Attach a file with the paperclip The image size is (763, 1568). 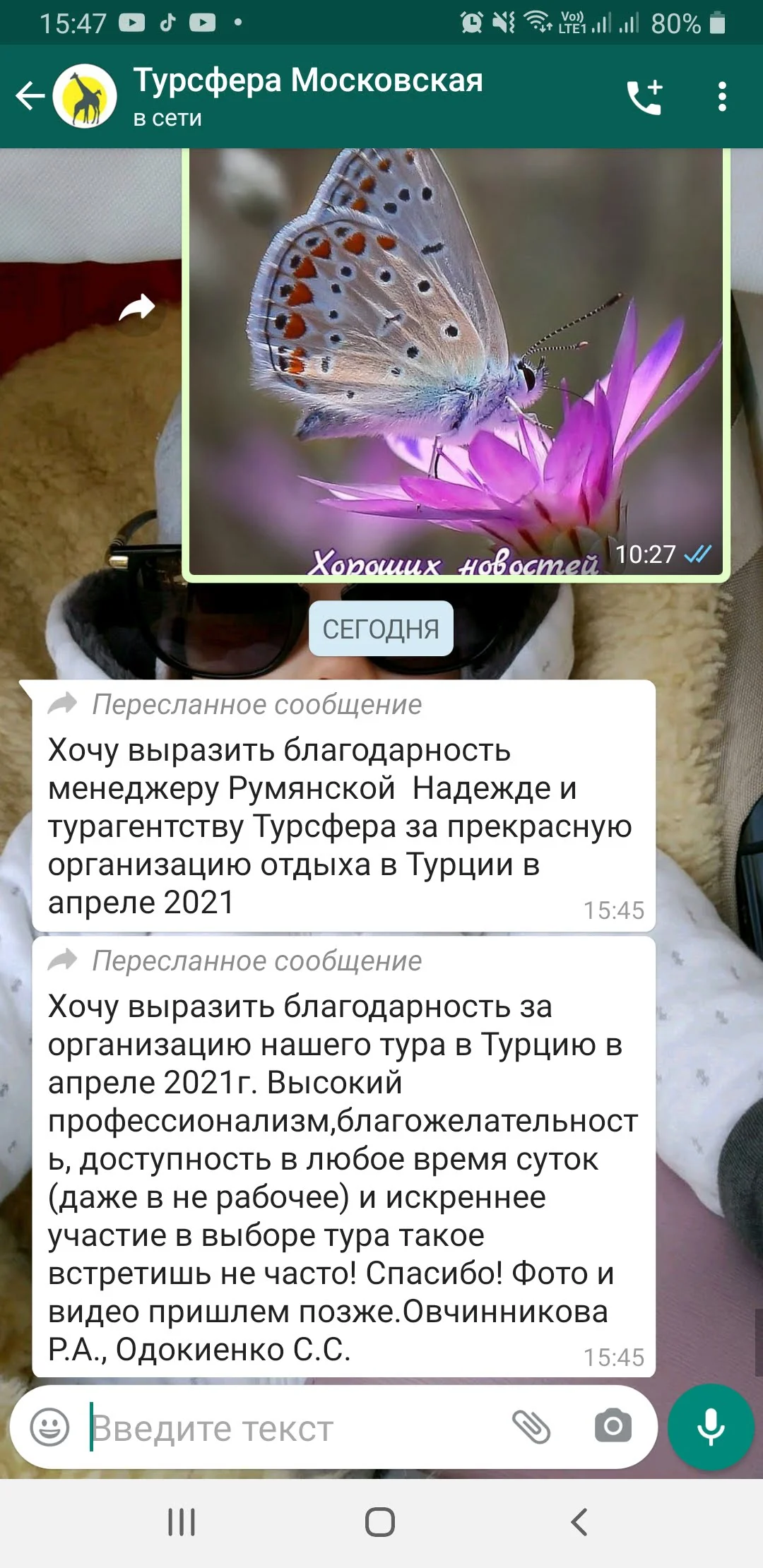click(531, 1427)
